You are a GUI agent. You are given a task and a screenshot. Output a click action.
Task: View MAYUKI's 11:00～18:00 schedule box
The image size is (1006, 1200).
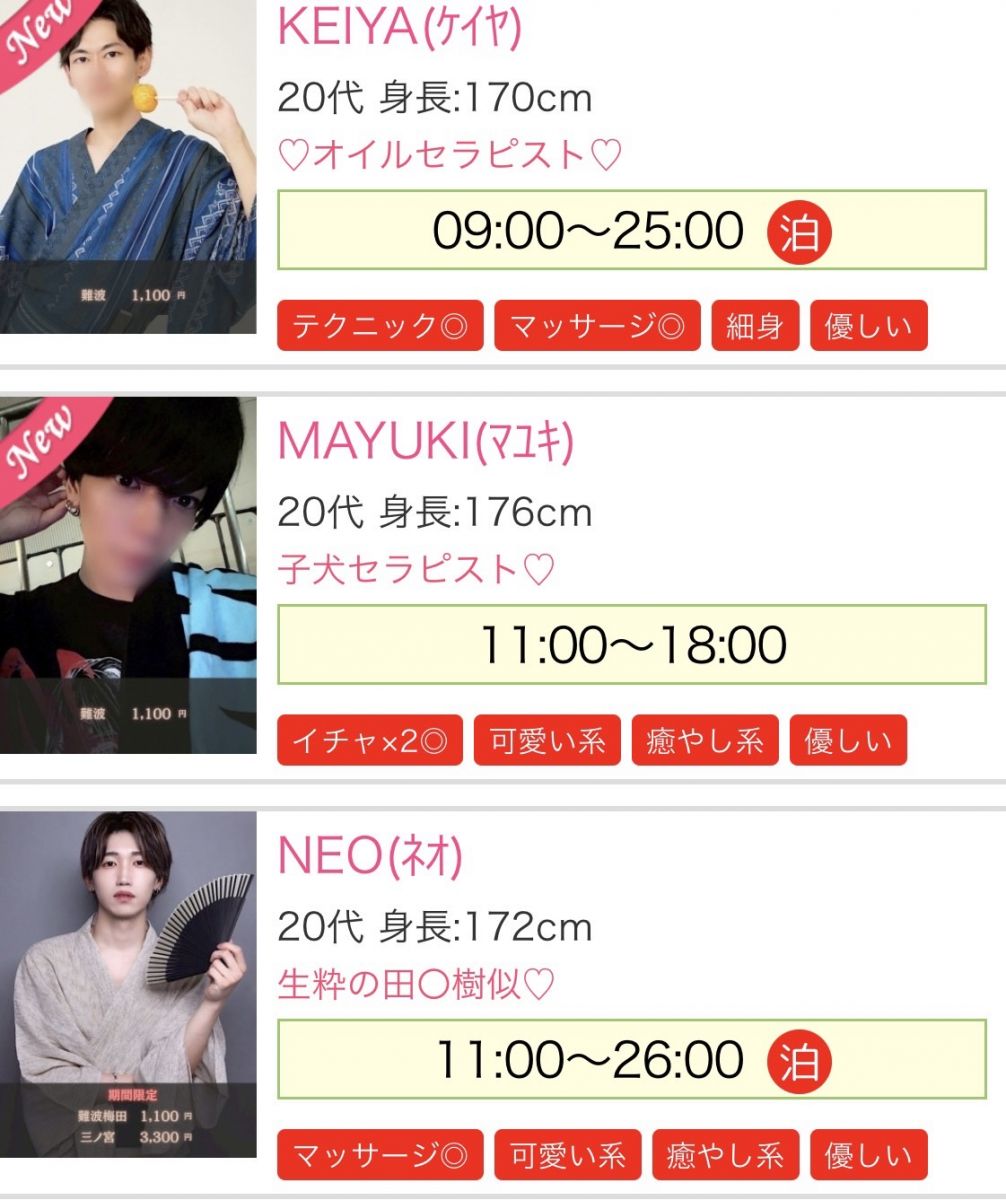[x=631, y=645]
